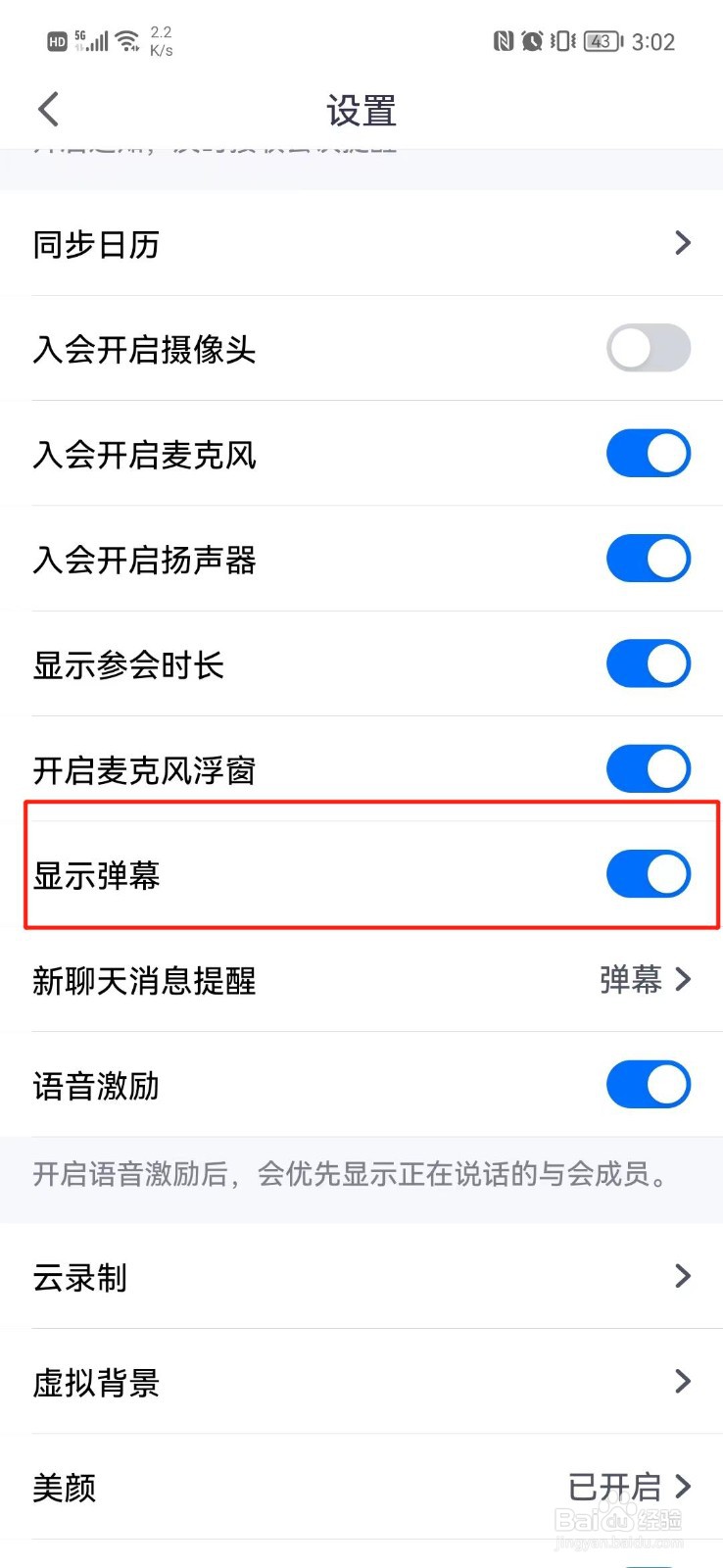Disable the 显示弹幕 switch

pyautogui.click(x=649, y=873)
